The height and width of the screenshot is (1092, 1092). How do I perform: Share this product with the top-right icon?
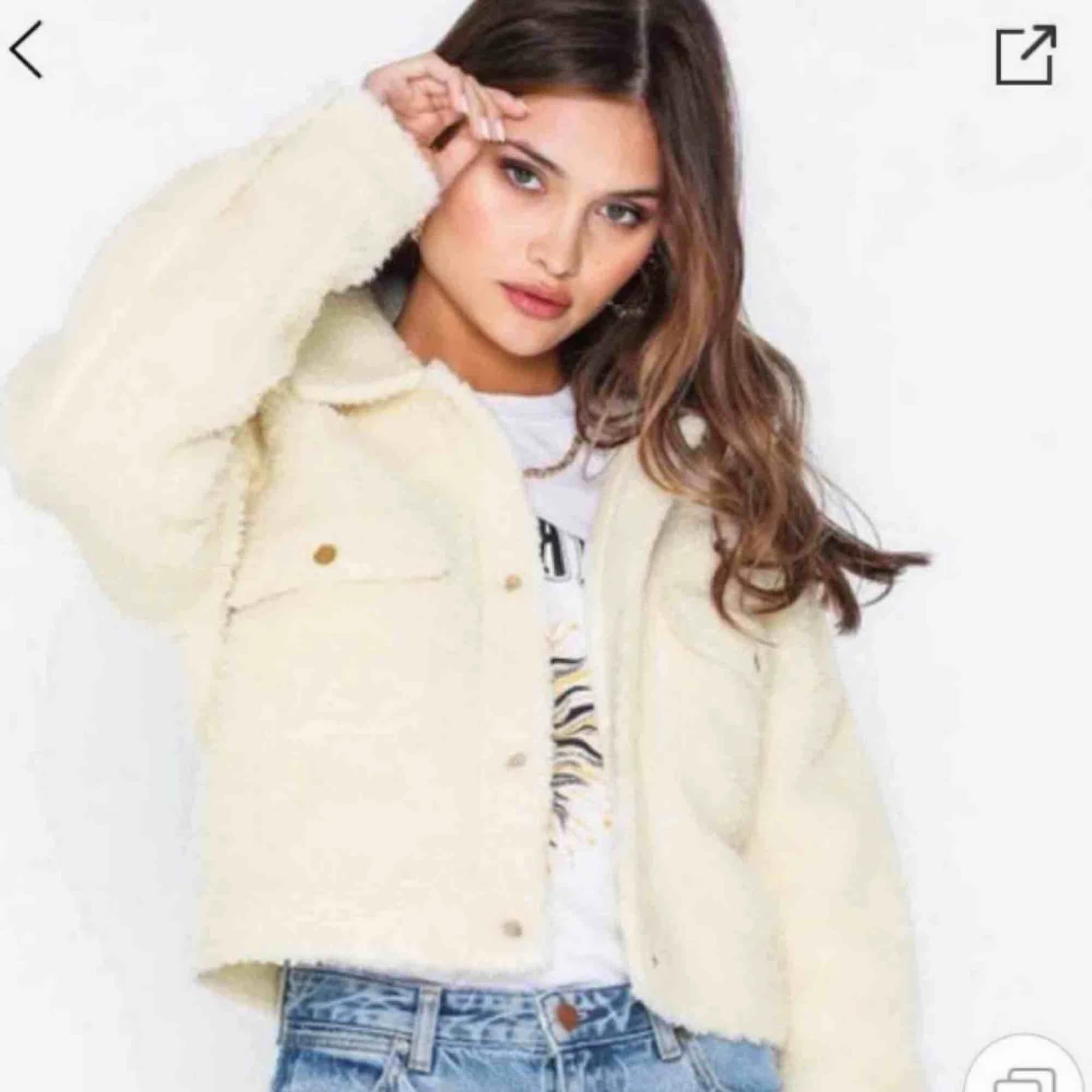(x=1025, y=54)
